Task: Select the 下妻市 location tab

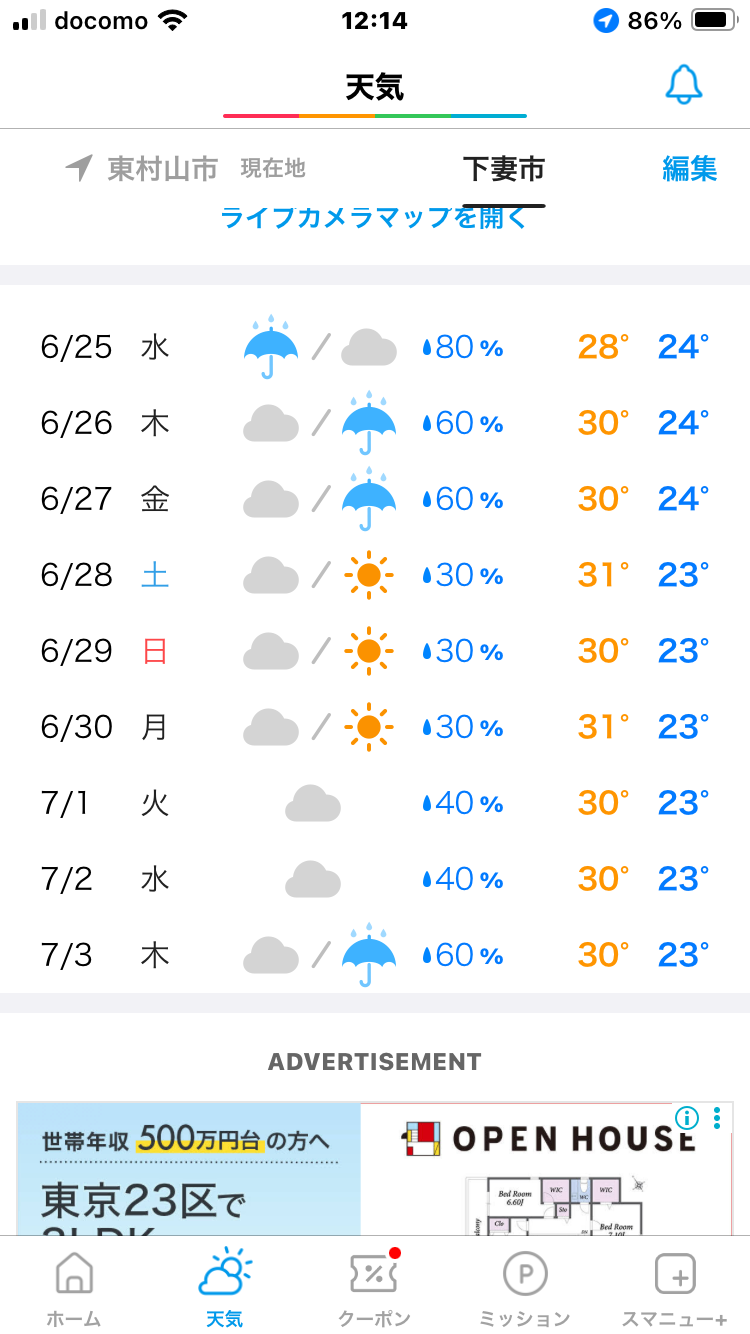Action: pyautogui.click(x=503, y=169)
